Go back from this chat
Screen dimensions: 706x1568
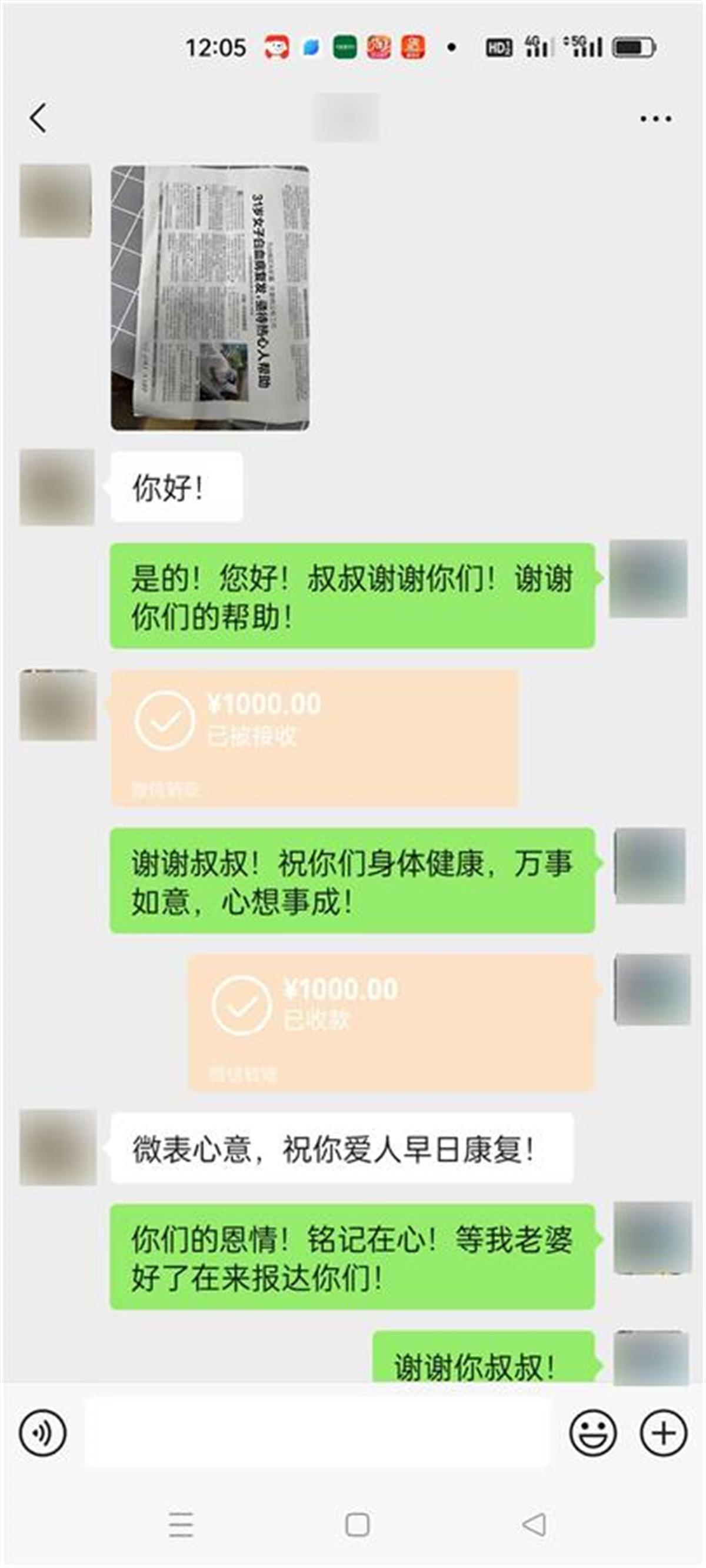point(38,118)
